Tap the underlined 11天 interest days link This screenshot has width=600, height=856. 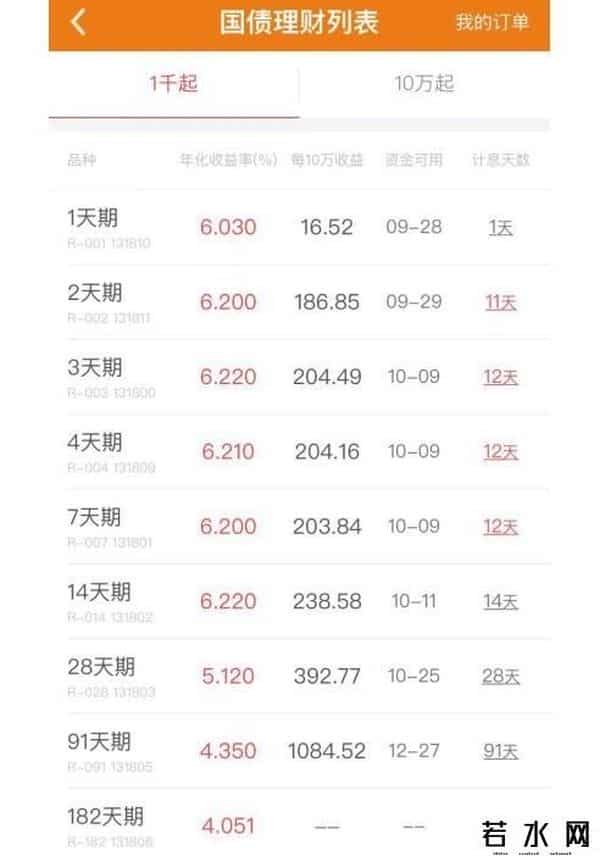(501, 303)
